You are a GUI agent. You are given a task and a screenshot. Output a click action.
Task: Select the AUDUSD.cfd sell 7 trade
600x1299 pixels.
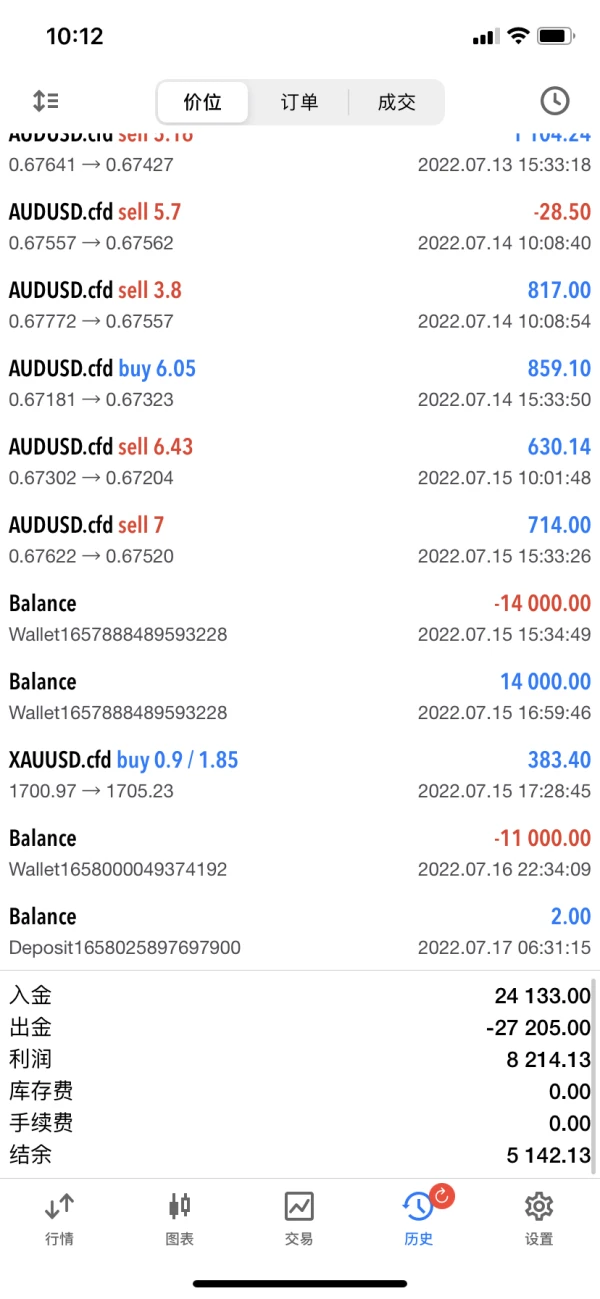coord(300,539)
